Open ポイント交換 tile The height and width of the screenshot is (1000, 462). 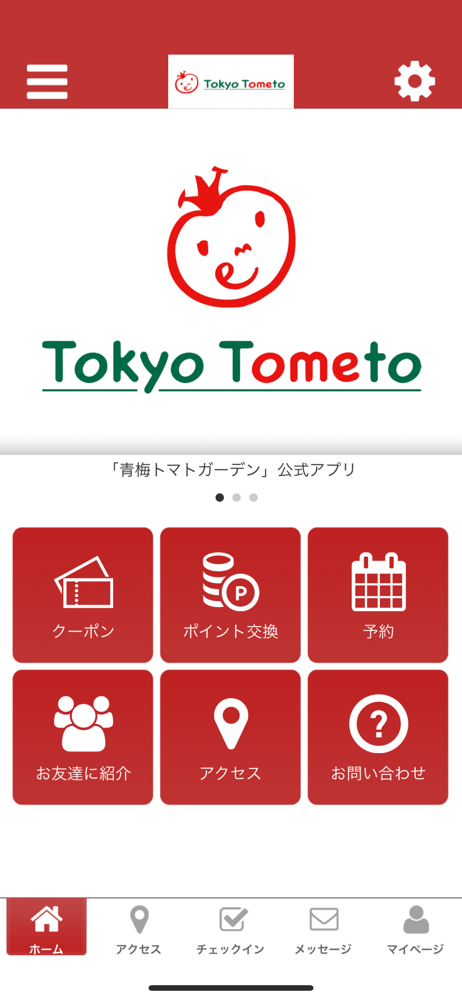230,595
